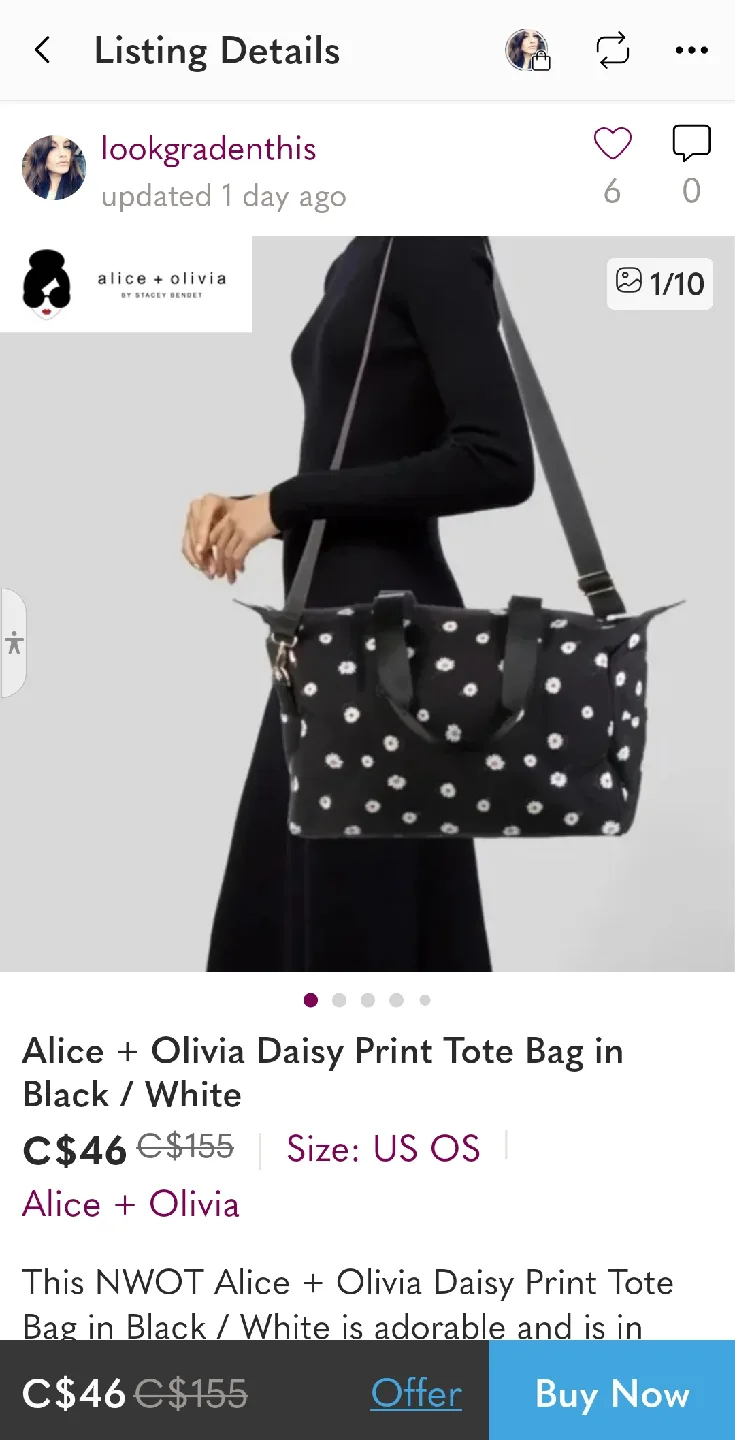Like the listing via the heart icon
735x1440 pixels.
(612, 143)
